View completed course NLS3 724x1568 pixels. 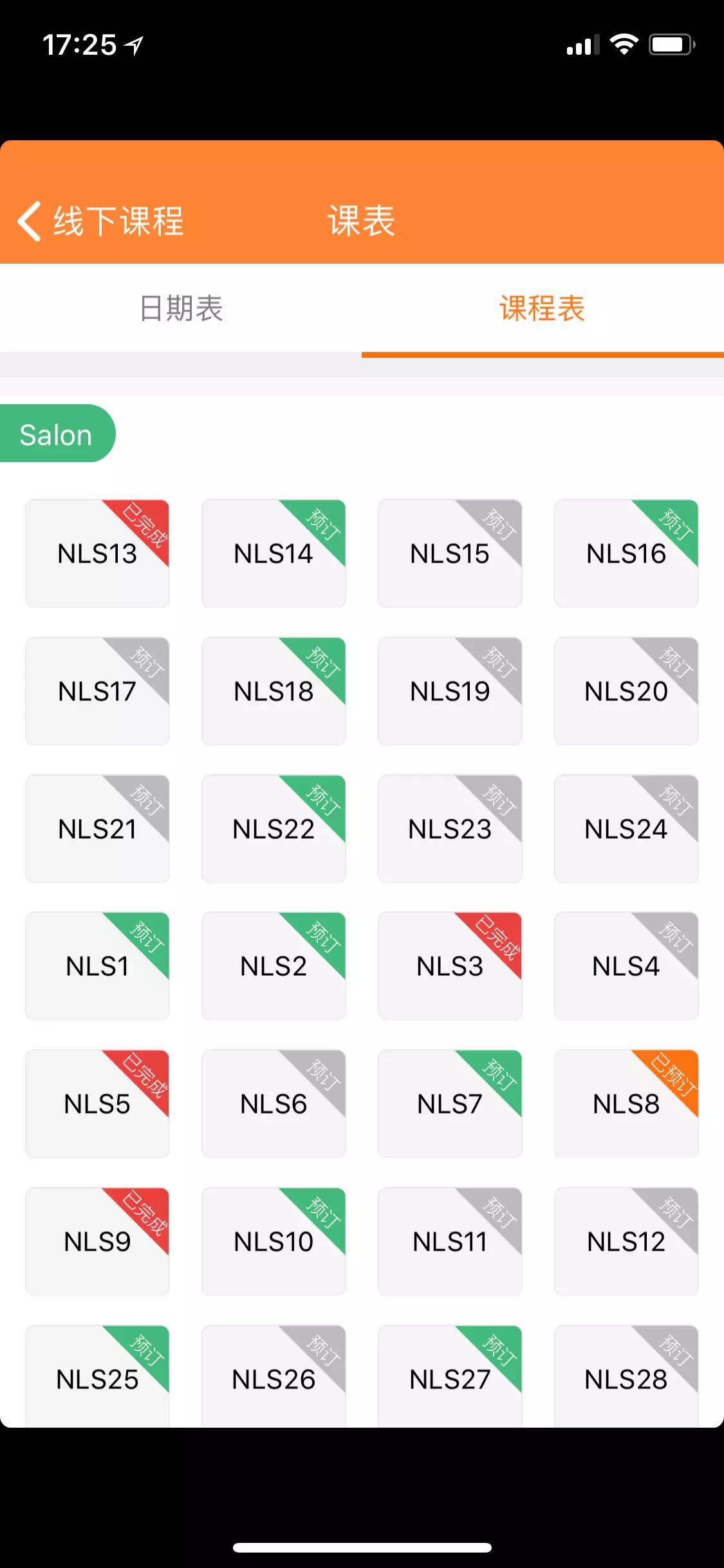coord(450,966)
